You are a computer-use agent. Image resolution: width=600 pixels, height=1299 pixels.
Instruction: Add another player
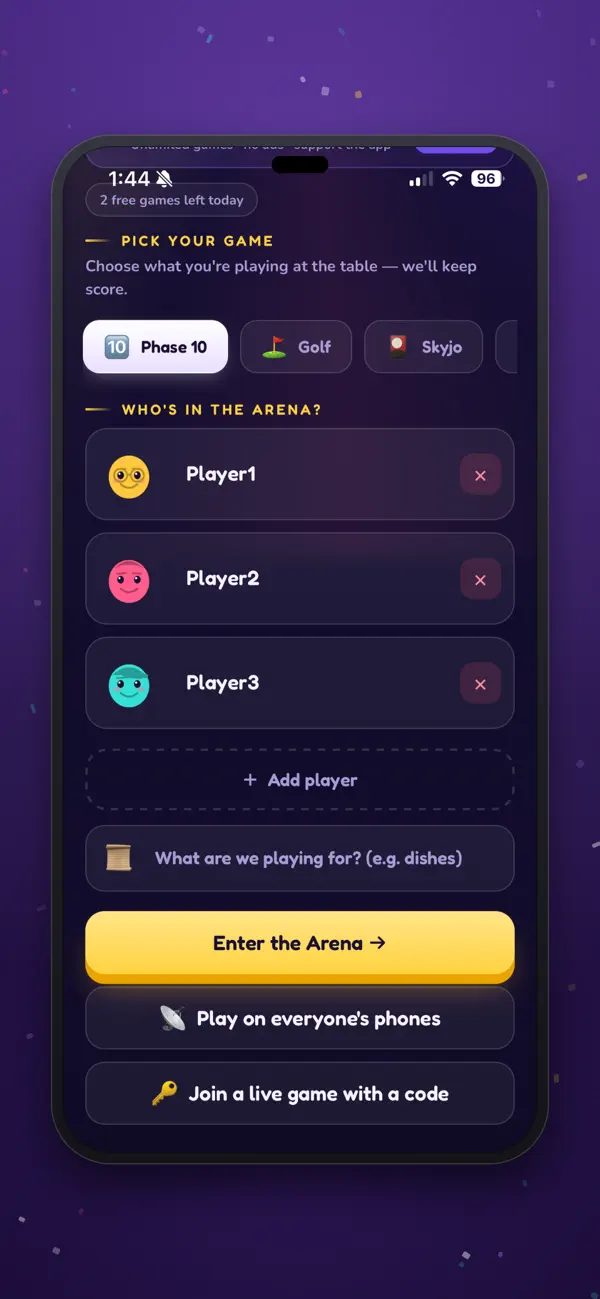coord(300,780)
